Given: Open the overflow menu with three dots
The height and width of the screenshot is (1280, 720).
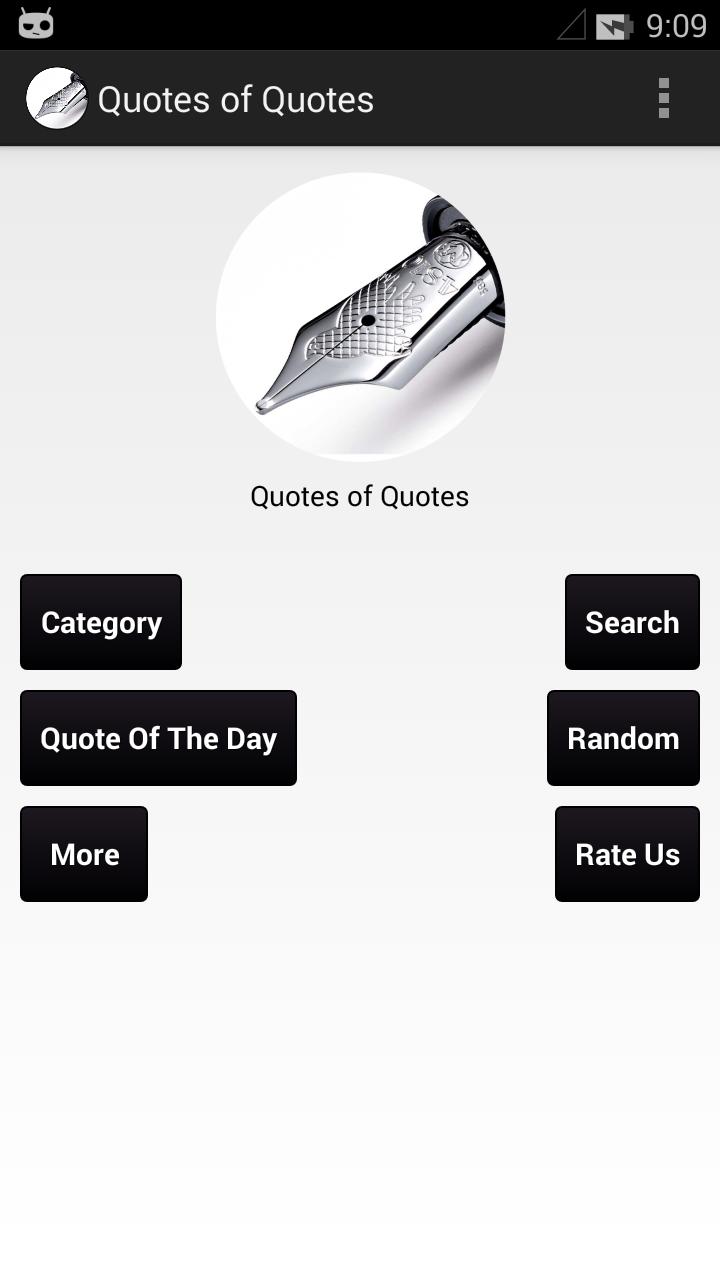Looking at the screenshot, I should (x=664, y=98).
